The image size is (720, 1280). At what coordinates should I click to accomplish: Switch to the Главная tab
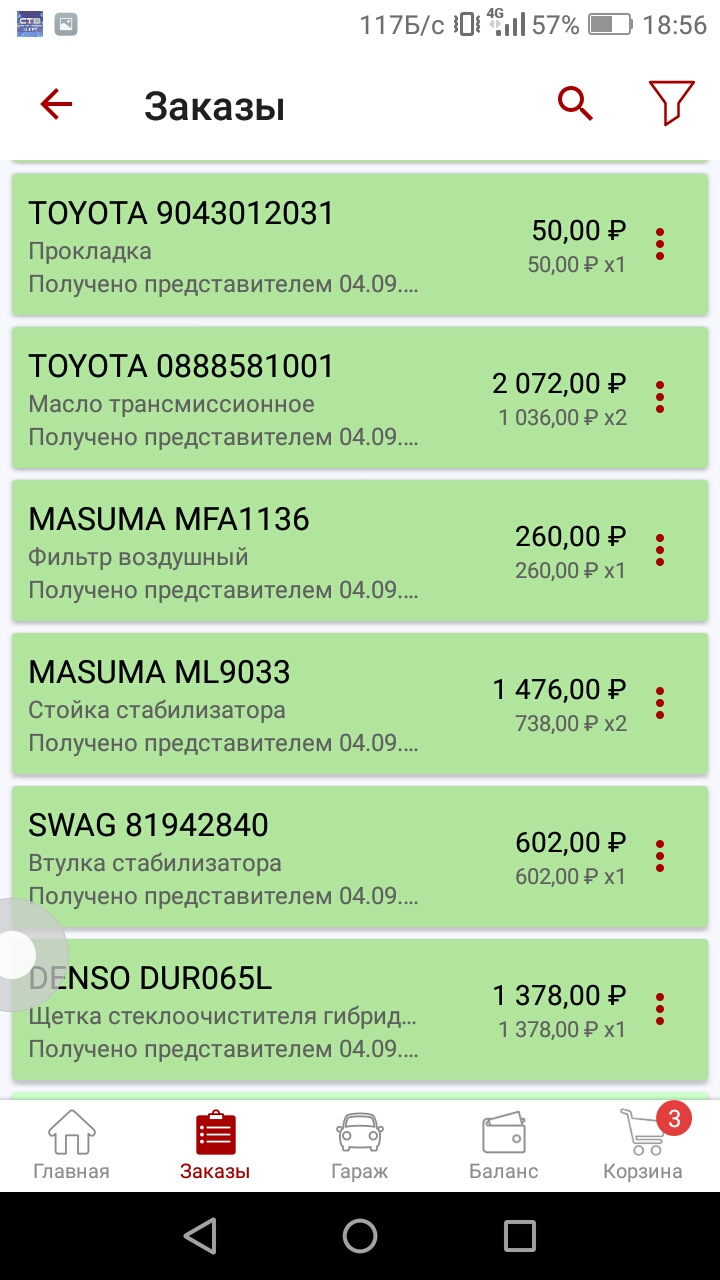click(71, 1146)
